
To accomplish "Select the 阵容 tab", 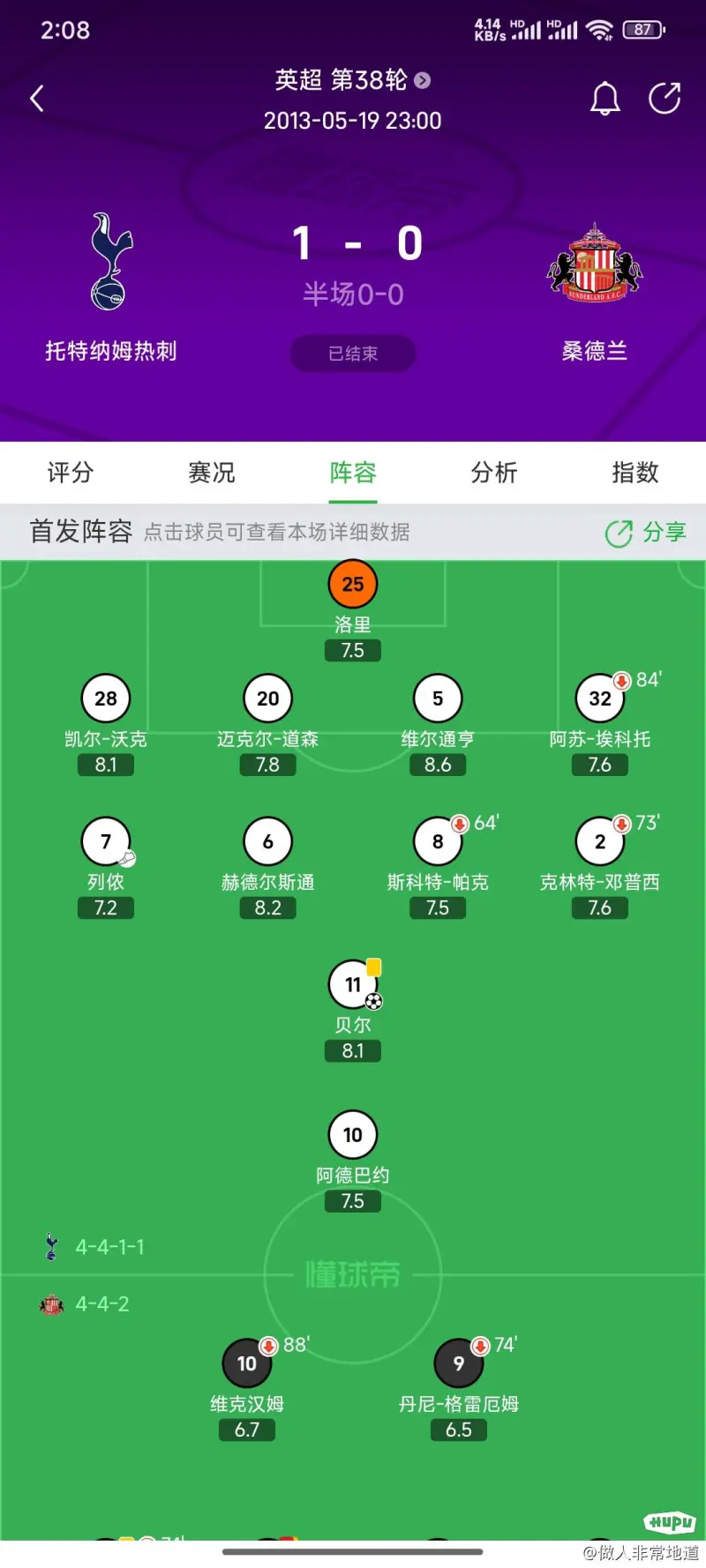I will pos(353,473).
